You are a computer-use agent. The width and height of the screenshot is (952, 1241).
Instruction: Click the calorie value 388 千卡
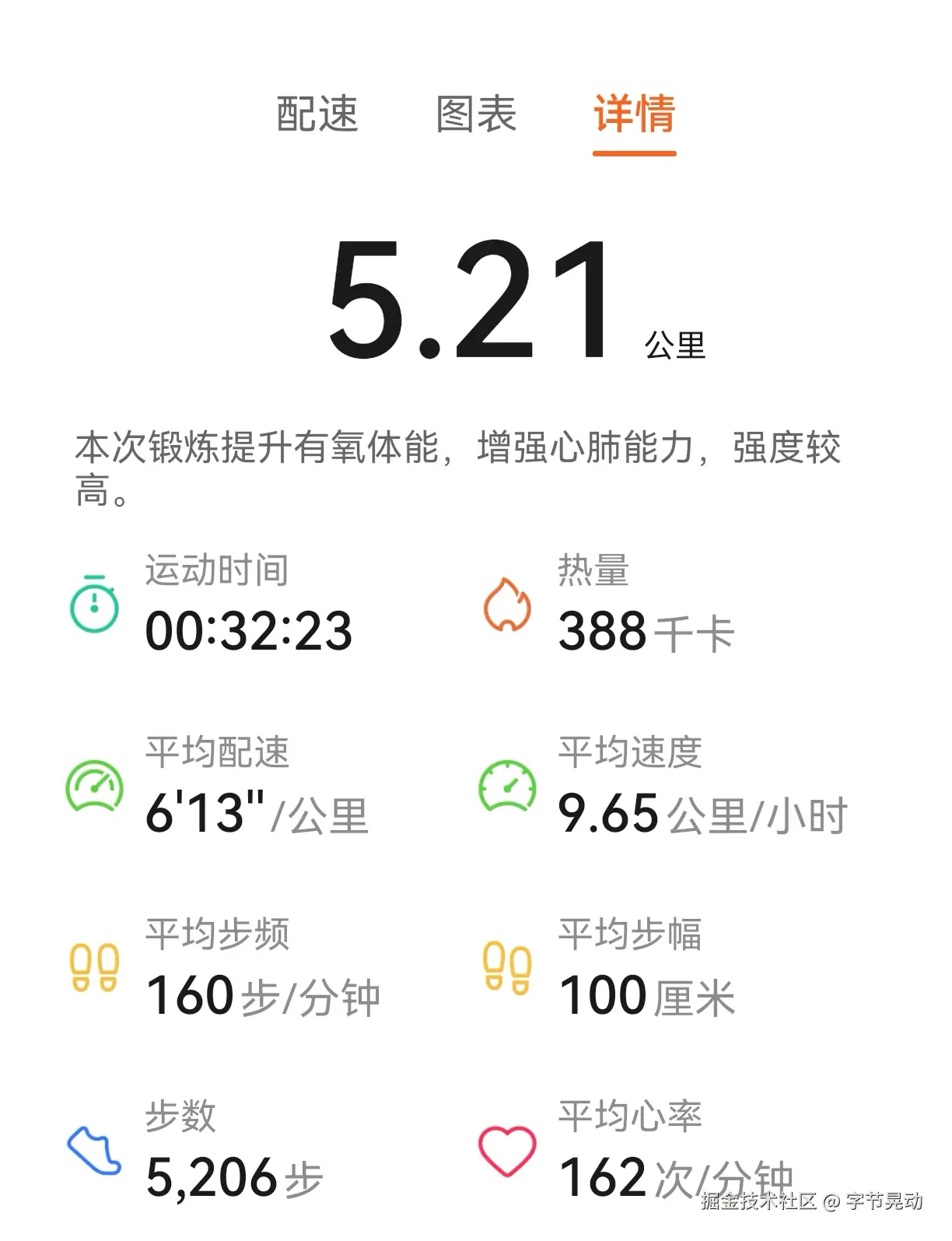(x=644, y=630)
